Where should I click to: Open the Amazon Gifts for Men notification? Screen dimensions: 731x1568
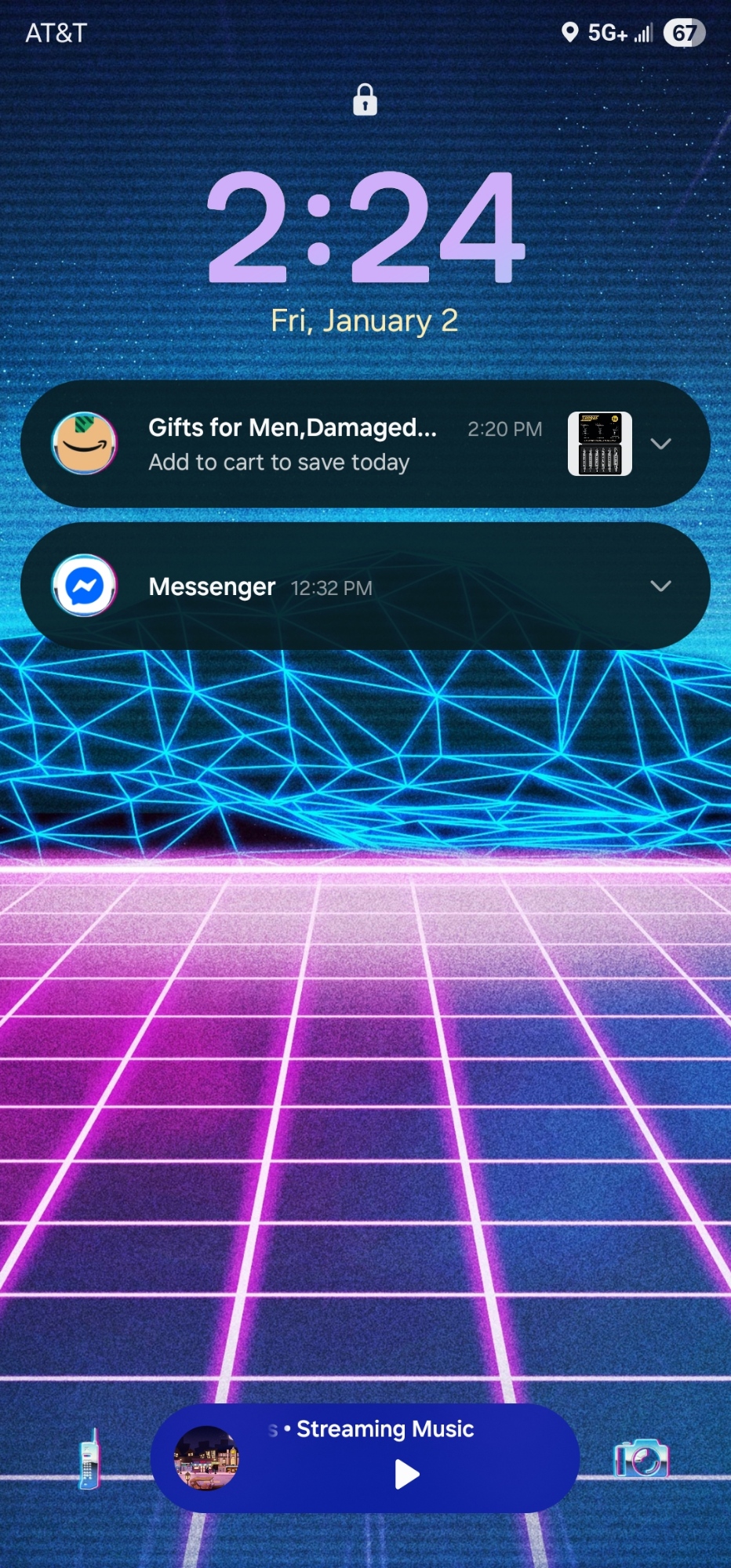pyautogui.click(x=314, y=444)
